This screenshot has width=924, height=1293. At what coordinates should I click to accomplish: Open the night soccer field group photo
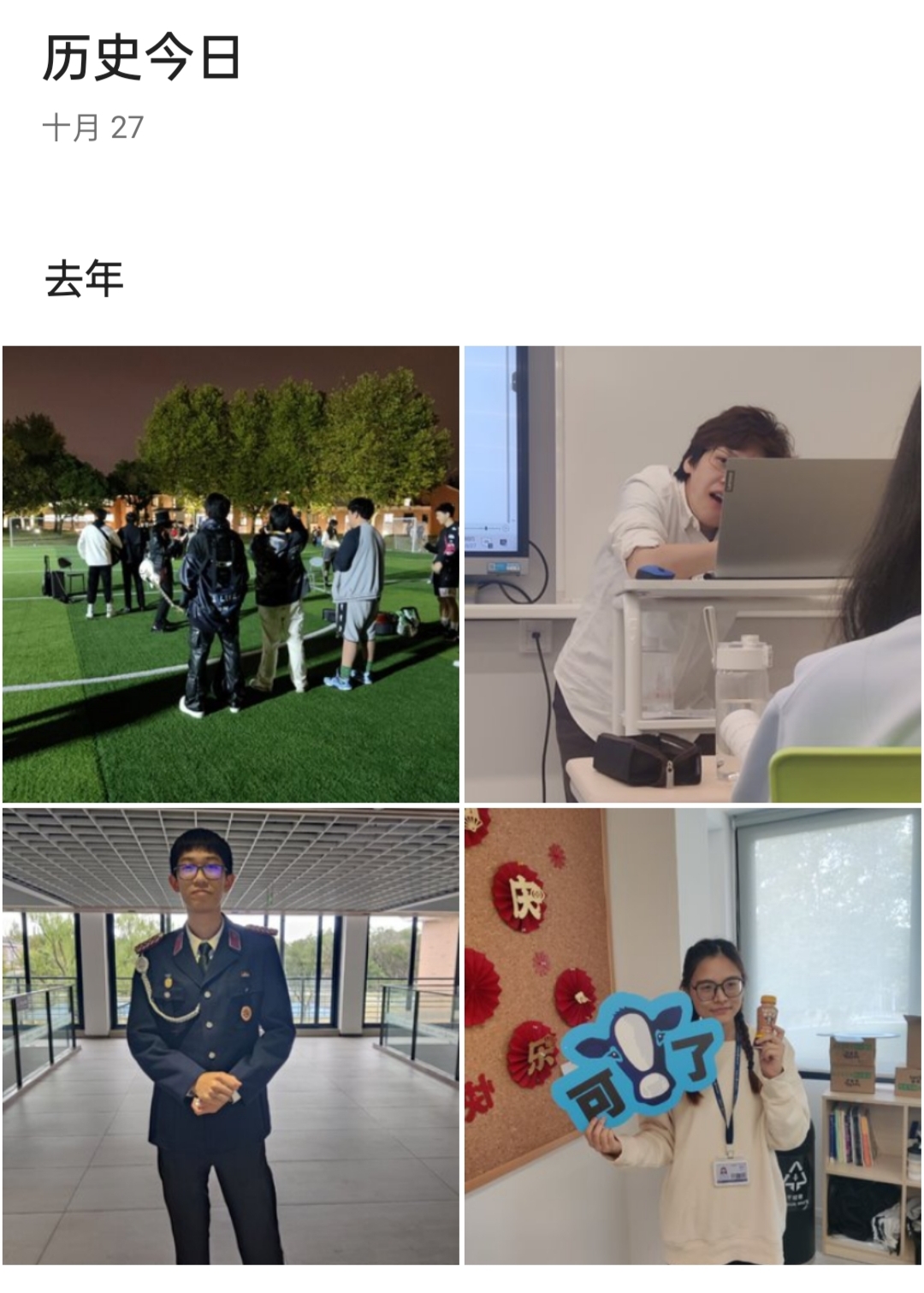pos(231,573)
